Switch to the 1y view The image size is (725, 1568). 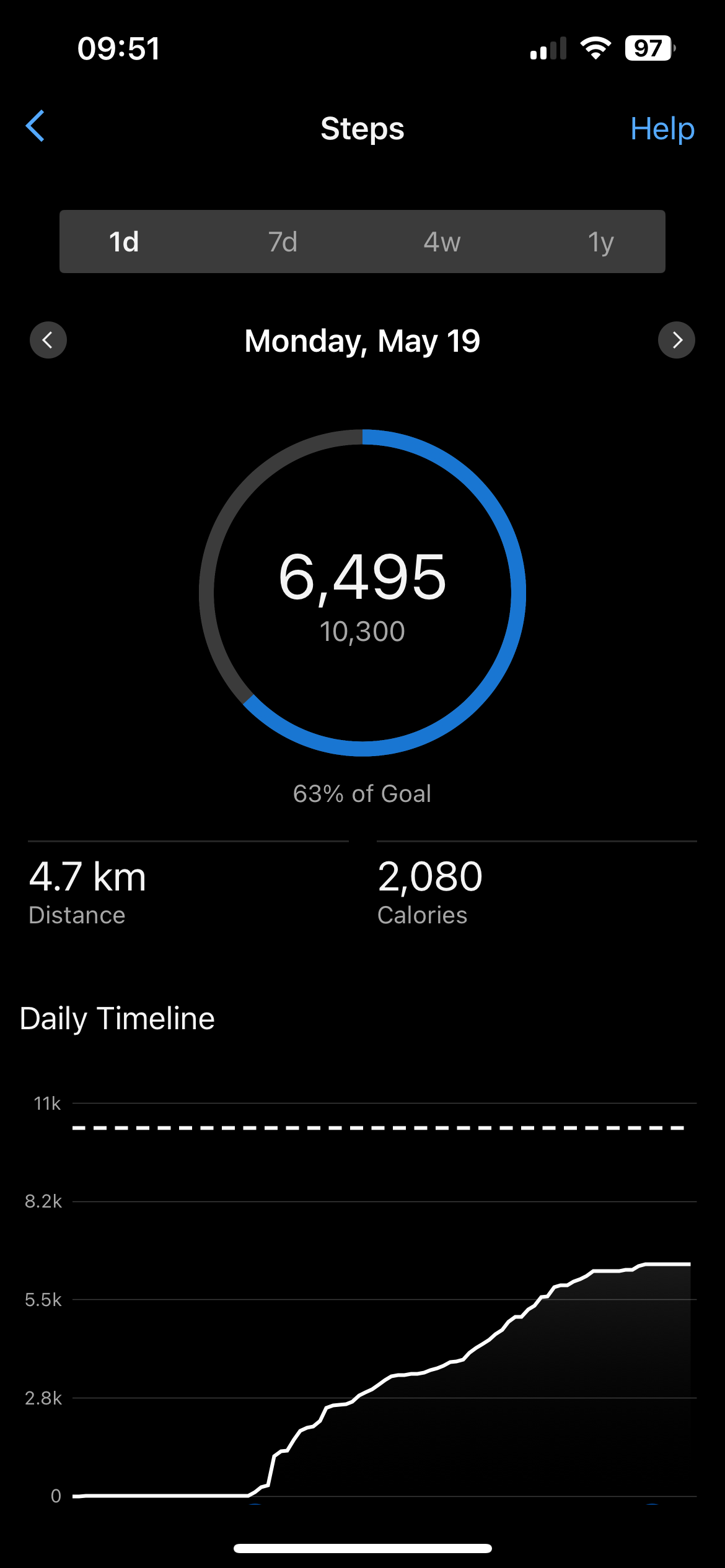[x=600, y=242]
